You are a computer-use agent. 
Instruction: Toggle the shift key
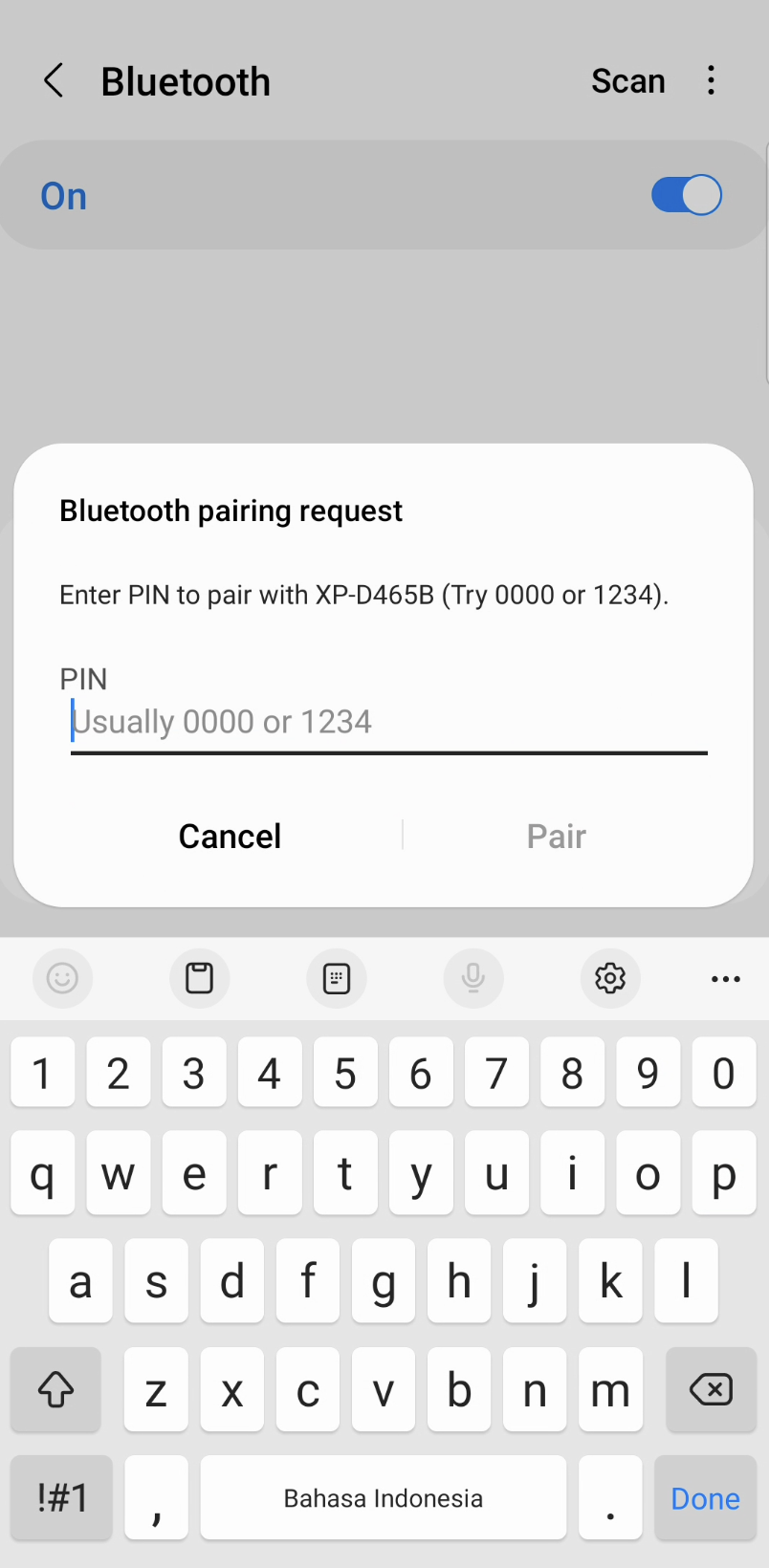55,1389
